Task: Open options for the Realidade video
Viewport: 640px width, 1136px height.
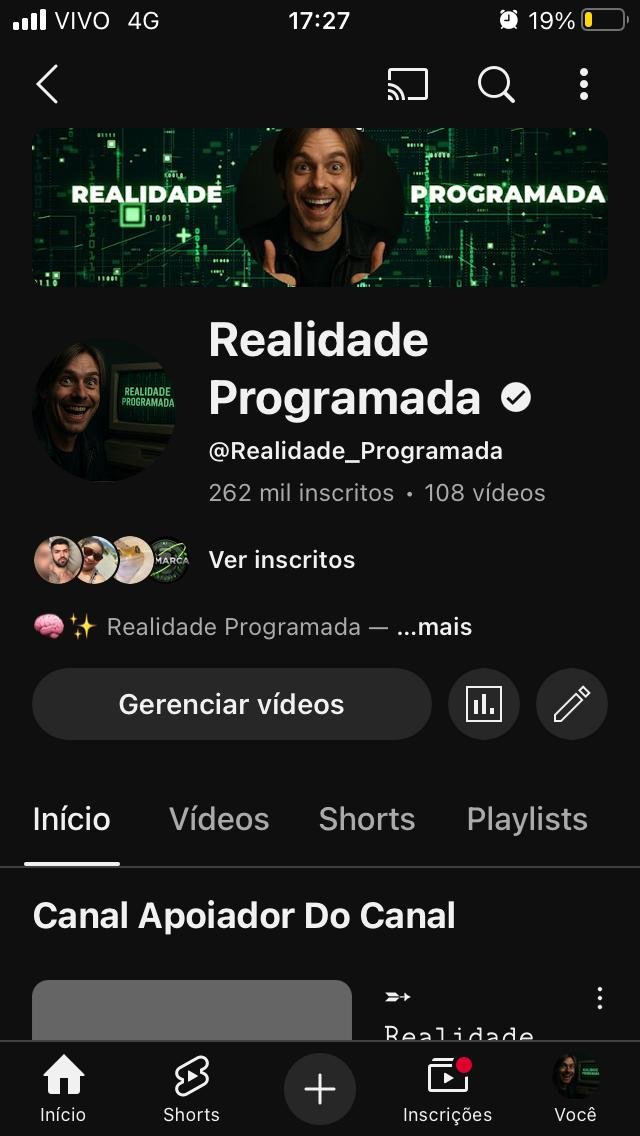Action: pos(600,997)
